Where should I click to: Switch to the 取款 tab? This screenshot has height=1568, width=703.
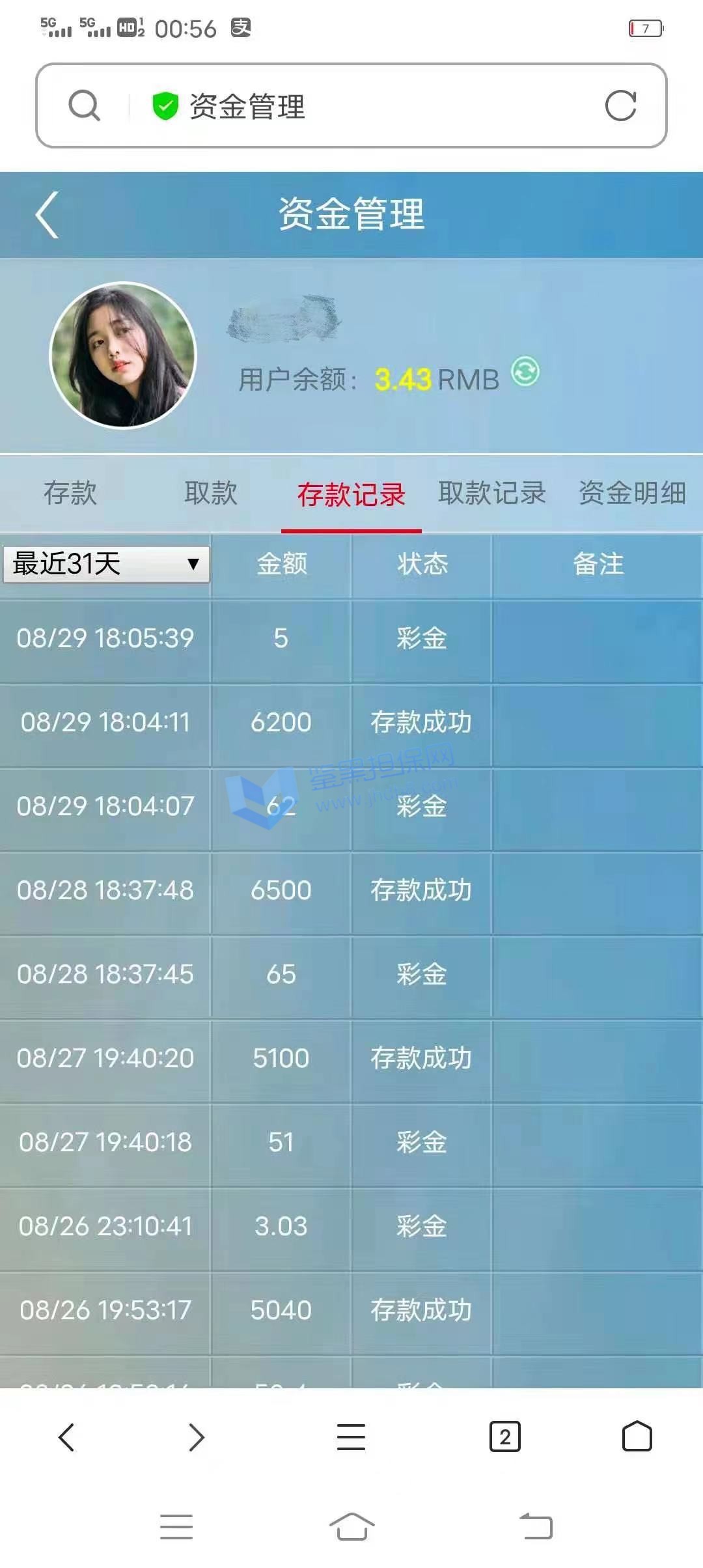tap(211, 493)
